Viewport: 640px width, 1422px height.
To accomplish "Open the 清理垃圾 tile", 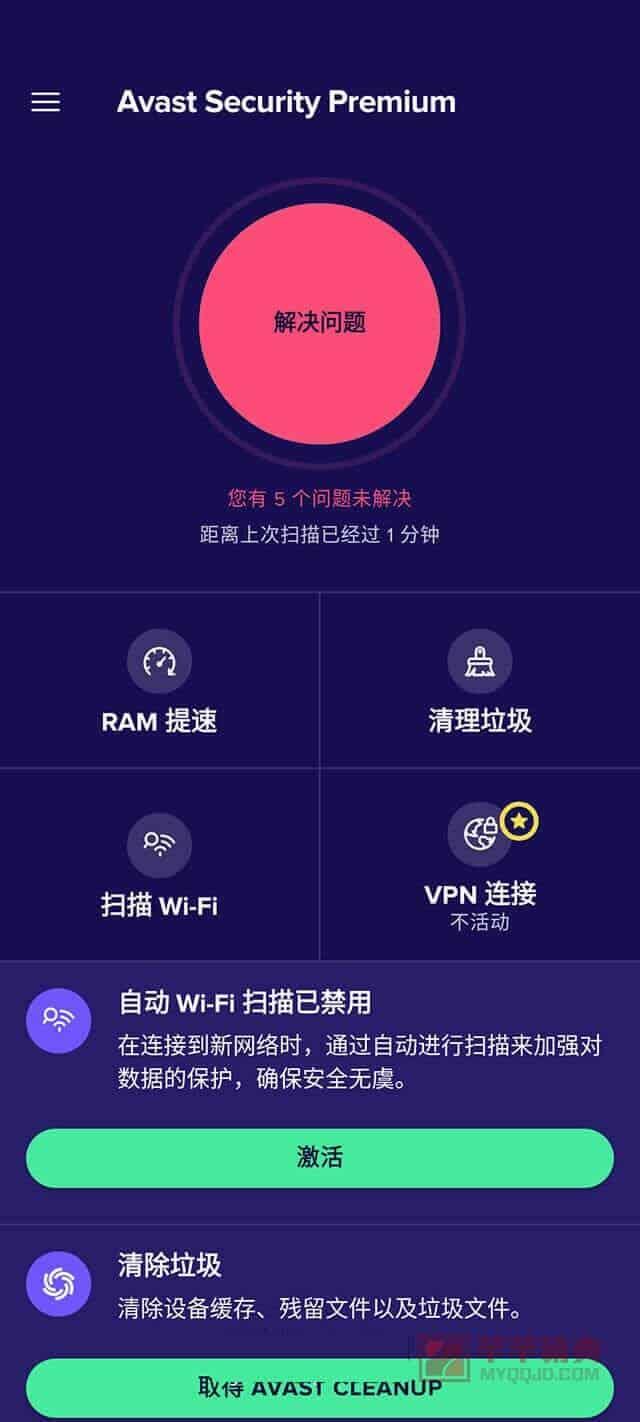I will coord(480,680).
